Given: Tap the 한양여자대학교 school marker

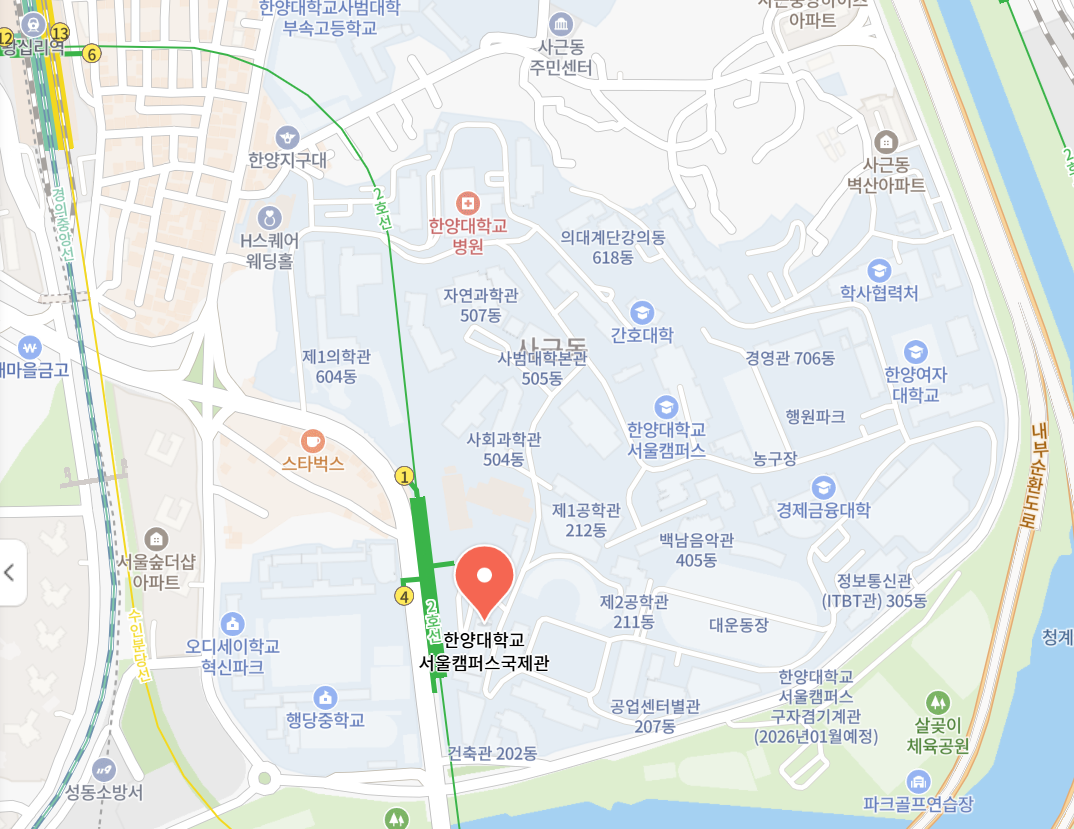Looking at the screenshot, I should tap(915, 352).
